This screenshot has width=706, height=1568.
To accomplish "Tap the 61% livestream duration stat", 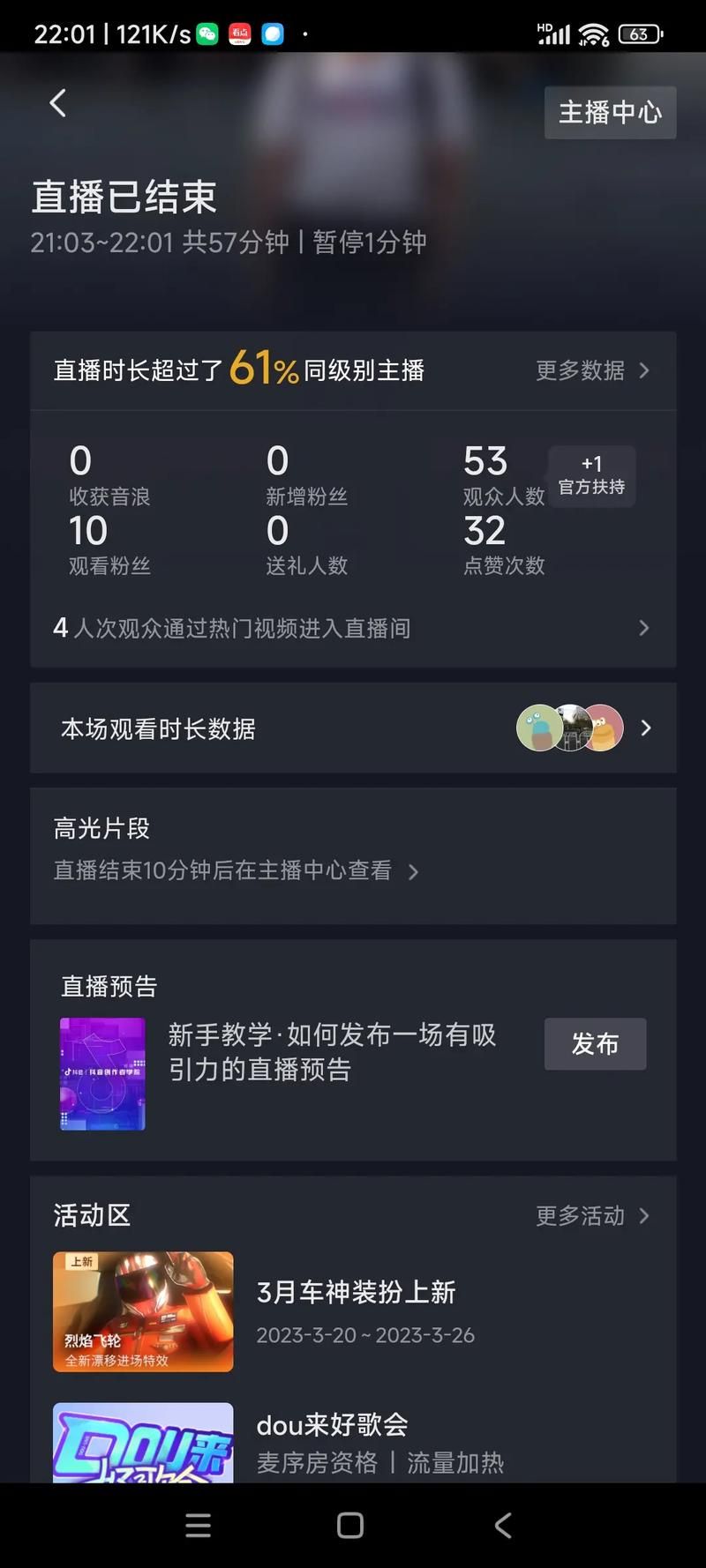I will (258, 369).
